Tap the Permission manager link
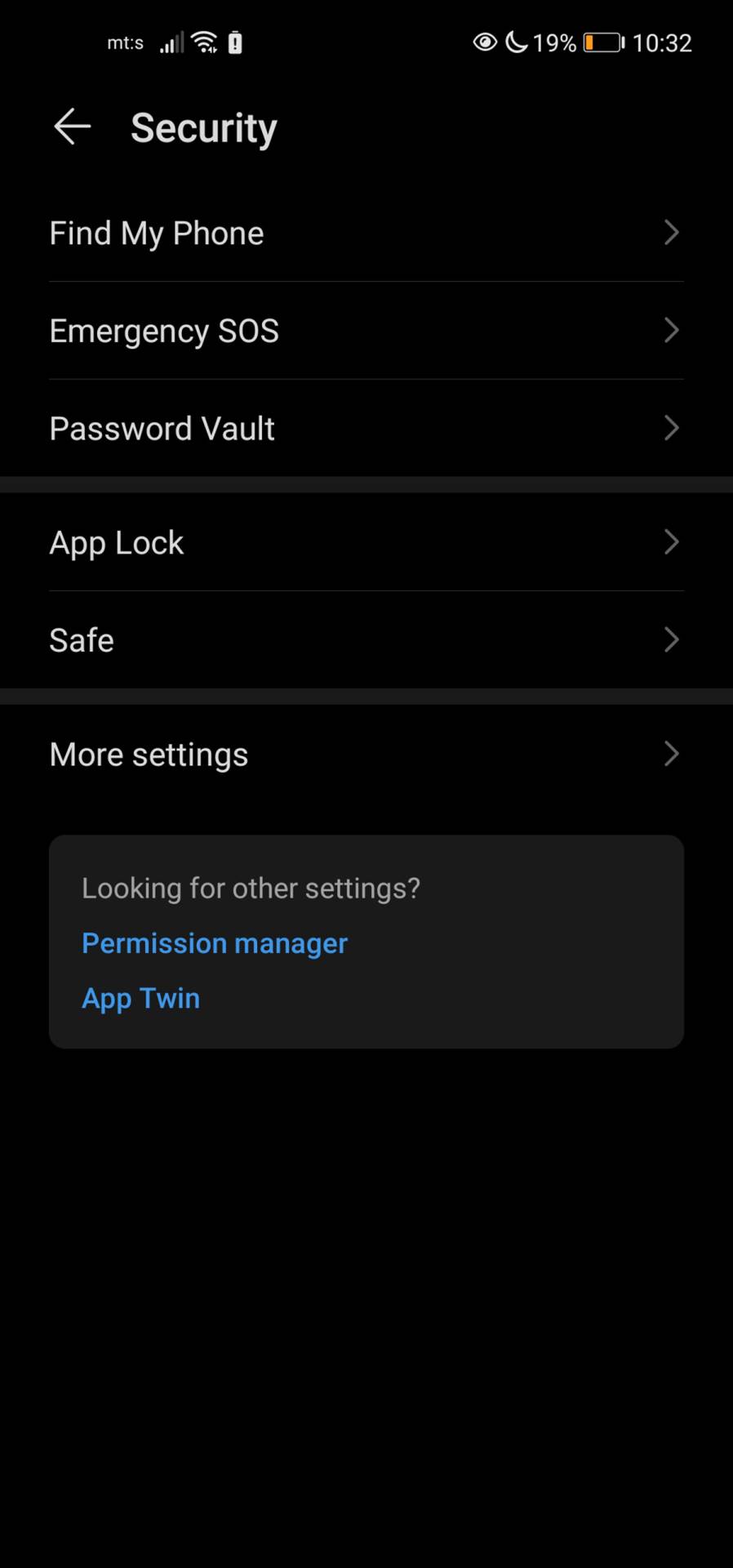The image size is (733, 1568). coord(215,943)
